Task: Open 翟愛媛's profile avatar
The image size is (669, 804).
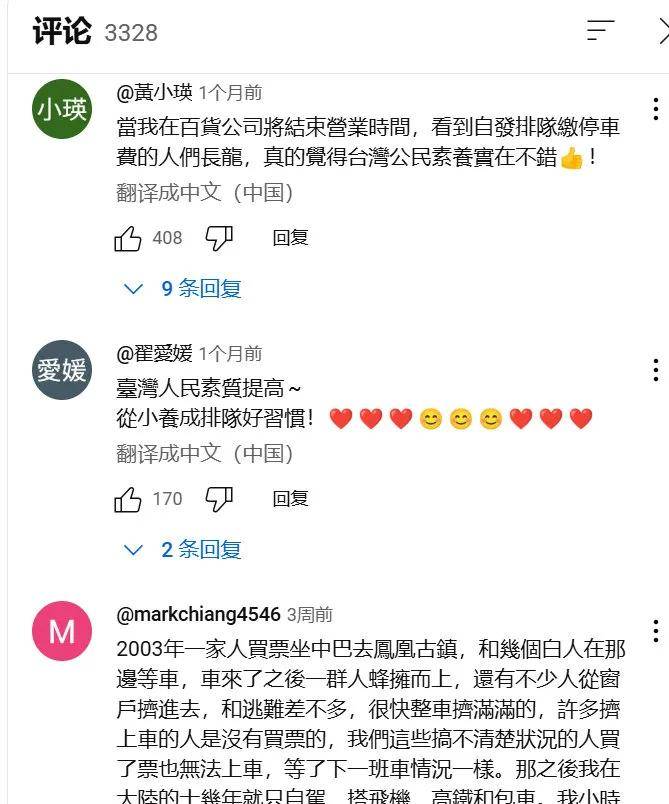Action: coord(62,370)
